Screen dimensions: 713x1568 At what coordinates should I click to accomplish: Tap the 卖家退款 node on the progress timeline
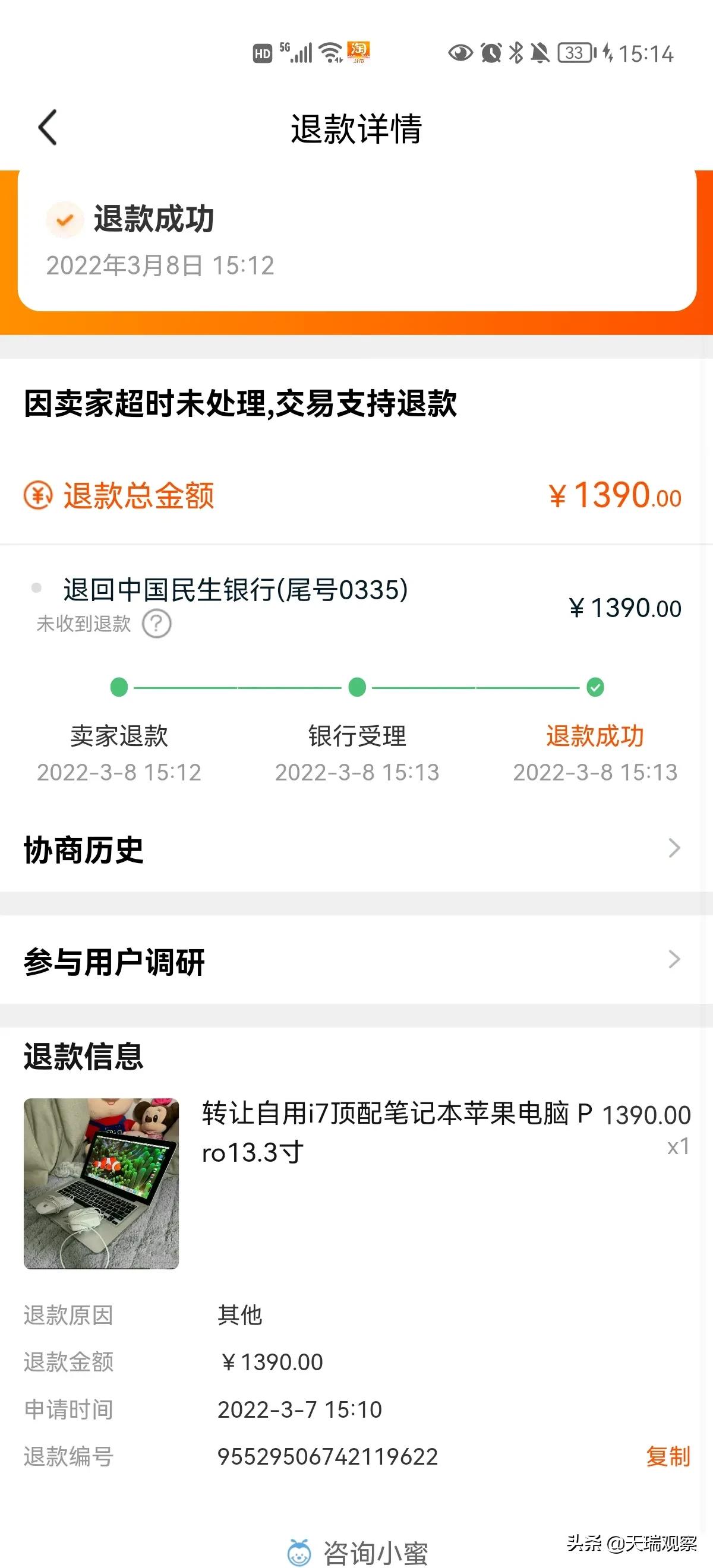click(119, 687)
